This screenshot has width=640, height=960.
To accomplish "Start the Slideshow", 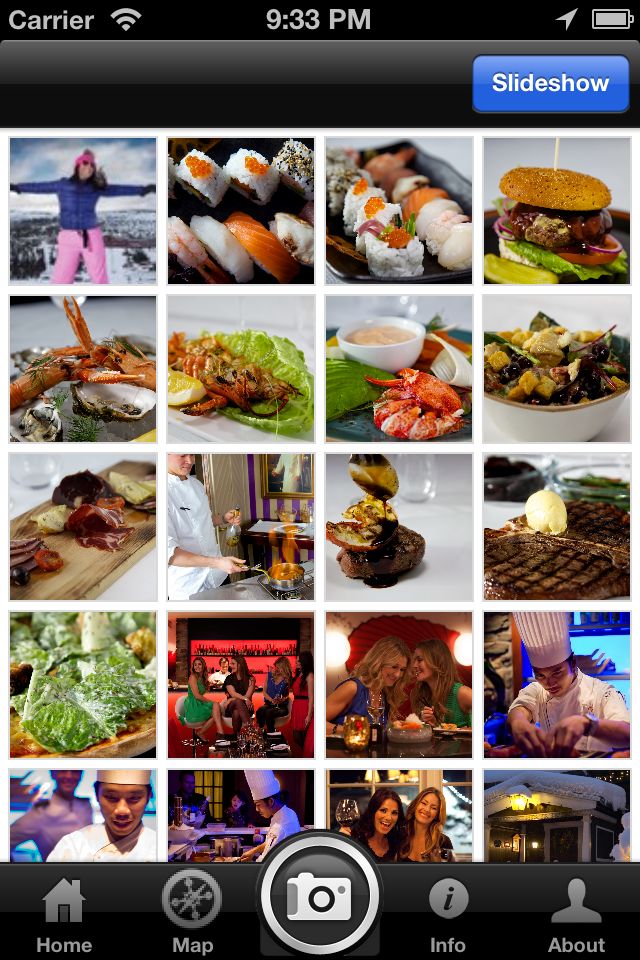I will 550,83.
